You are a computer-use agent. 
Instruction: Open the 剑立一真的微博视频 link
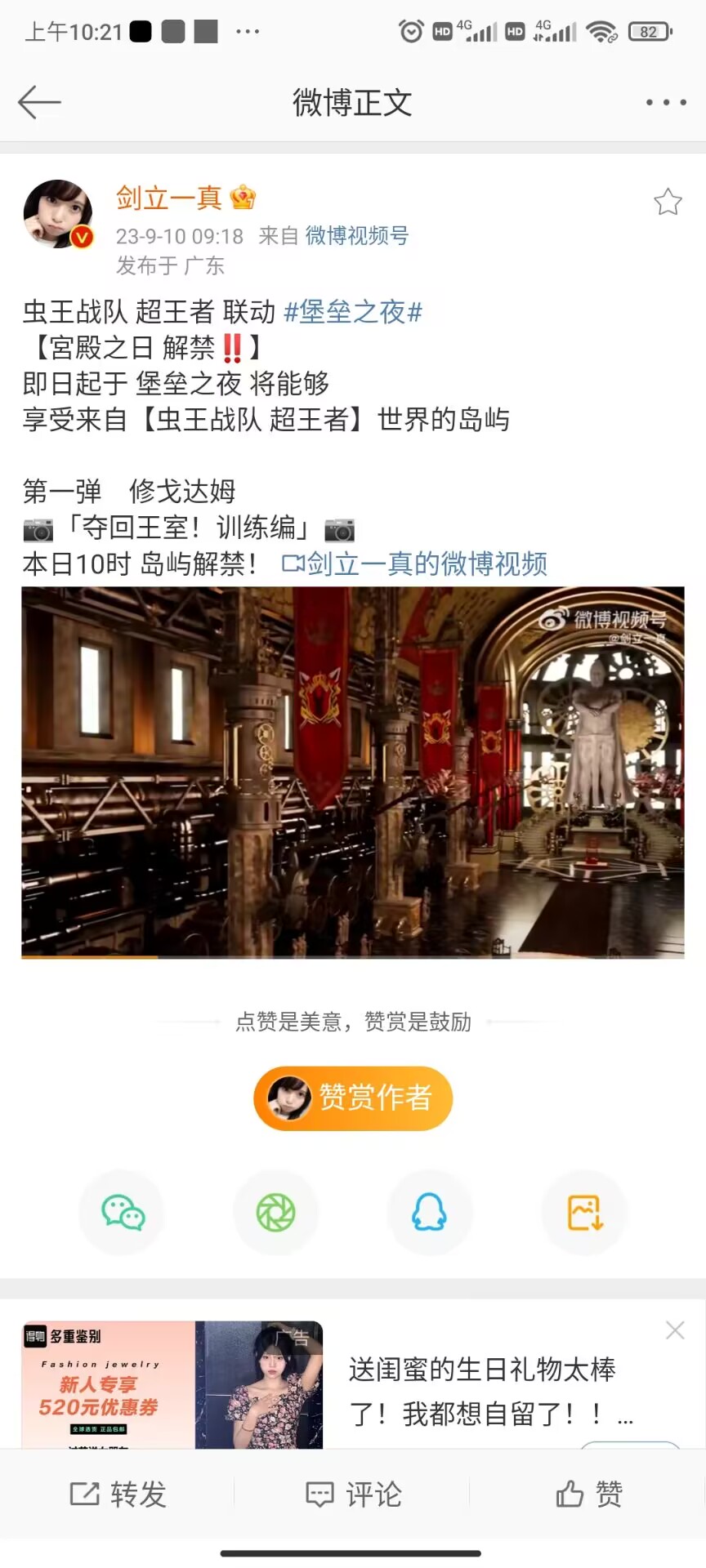415,563
